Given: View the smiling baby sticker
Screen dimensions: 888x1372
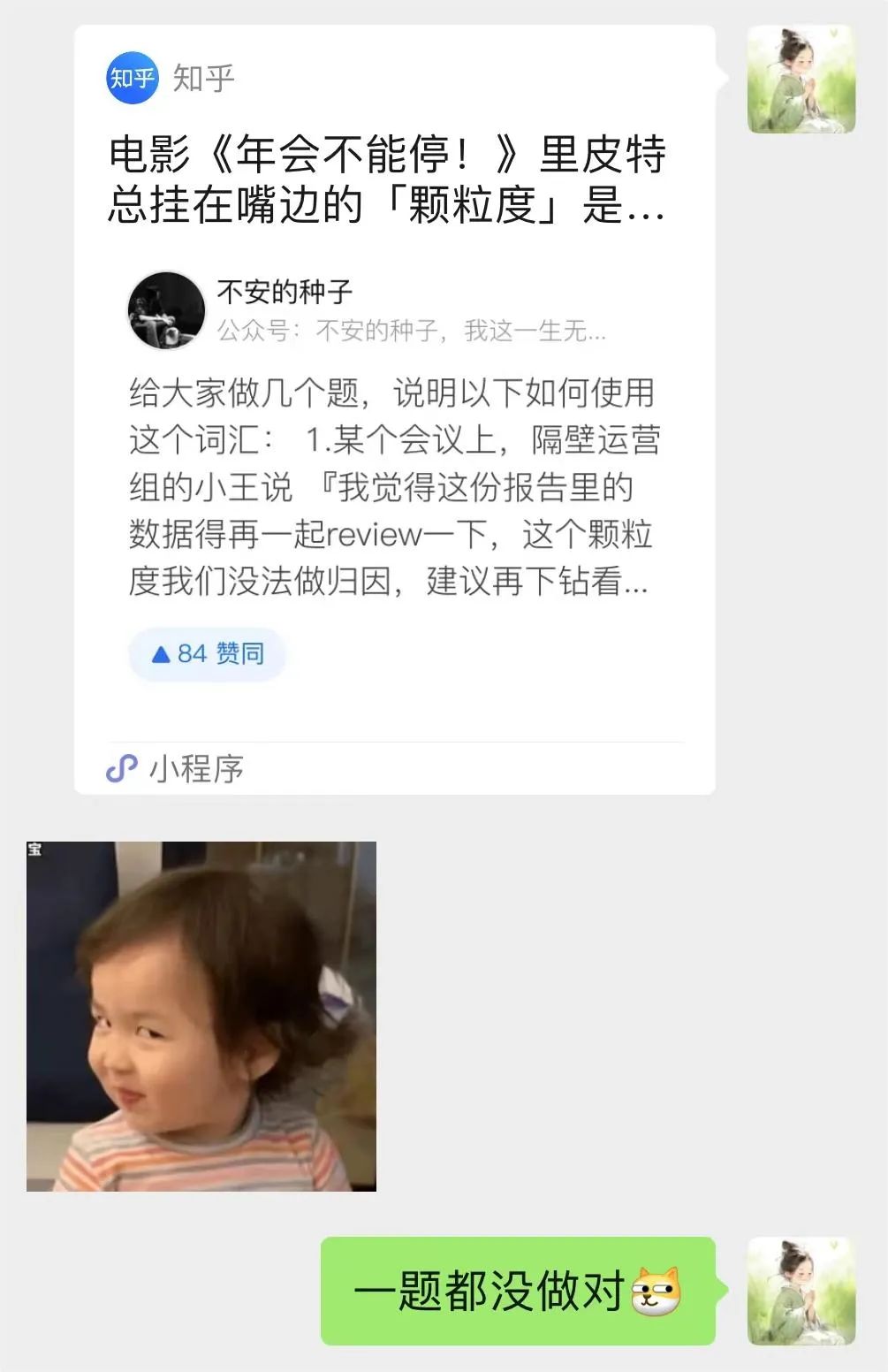Looking at the screenshot, I should point(201,1016).
